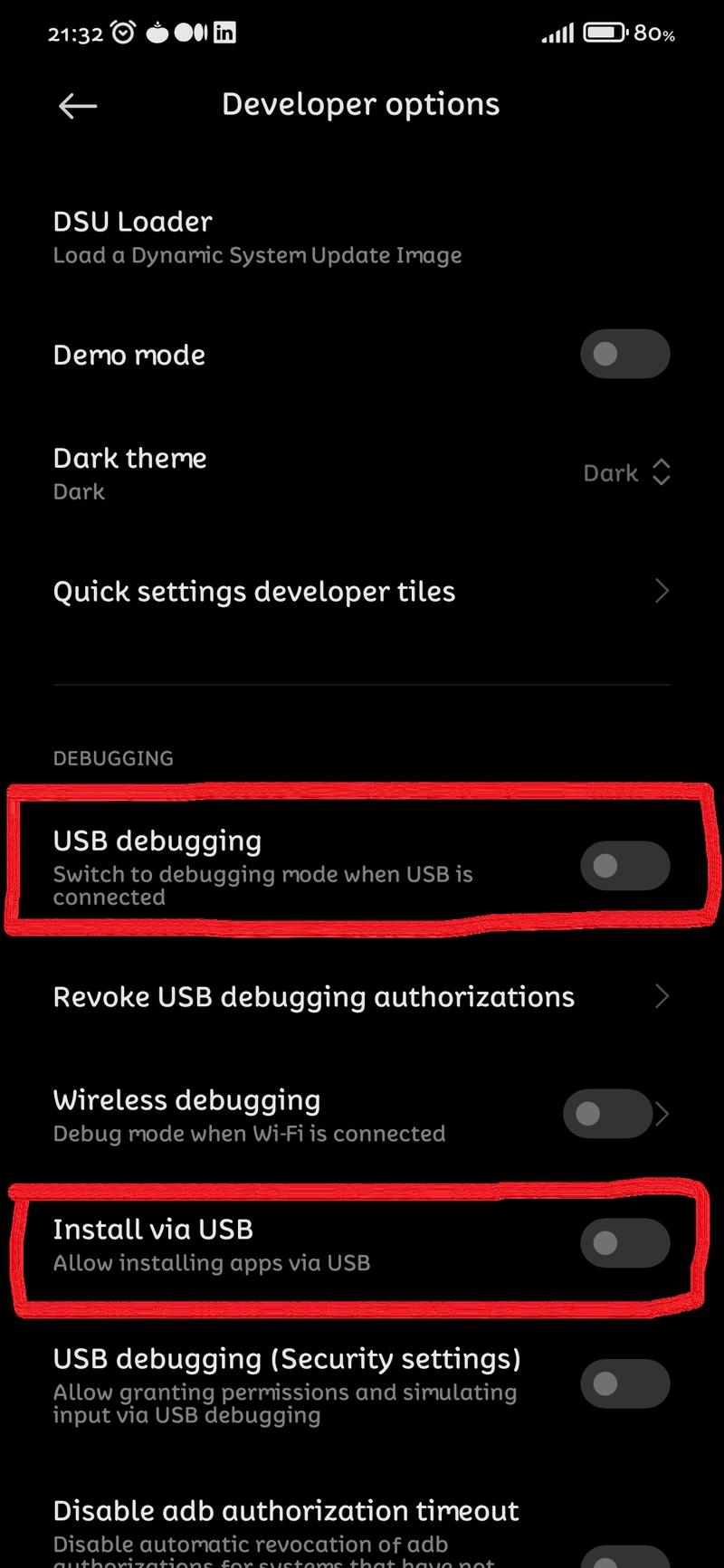Screen dimensions: 724x1568
Task: Enable Install via USB
Action: tap(624, 1243)
